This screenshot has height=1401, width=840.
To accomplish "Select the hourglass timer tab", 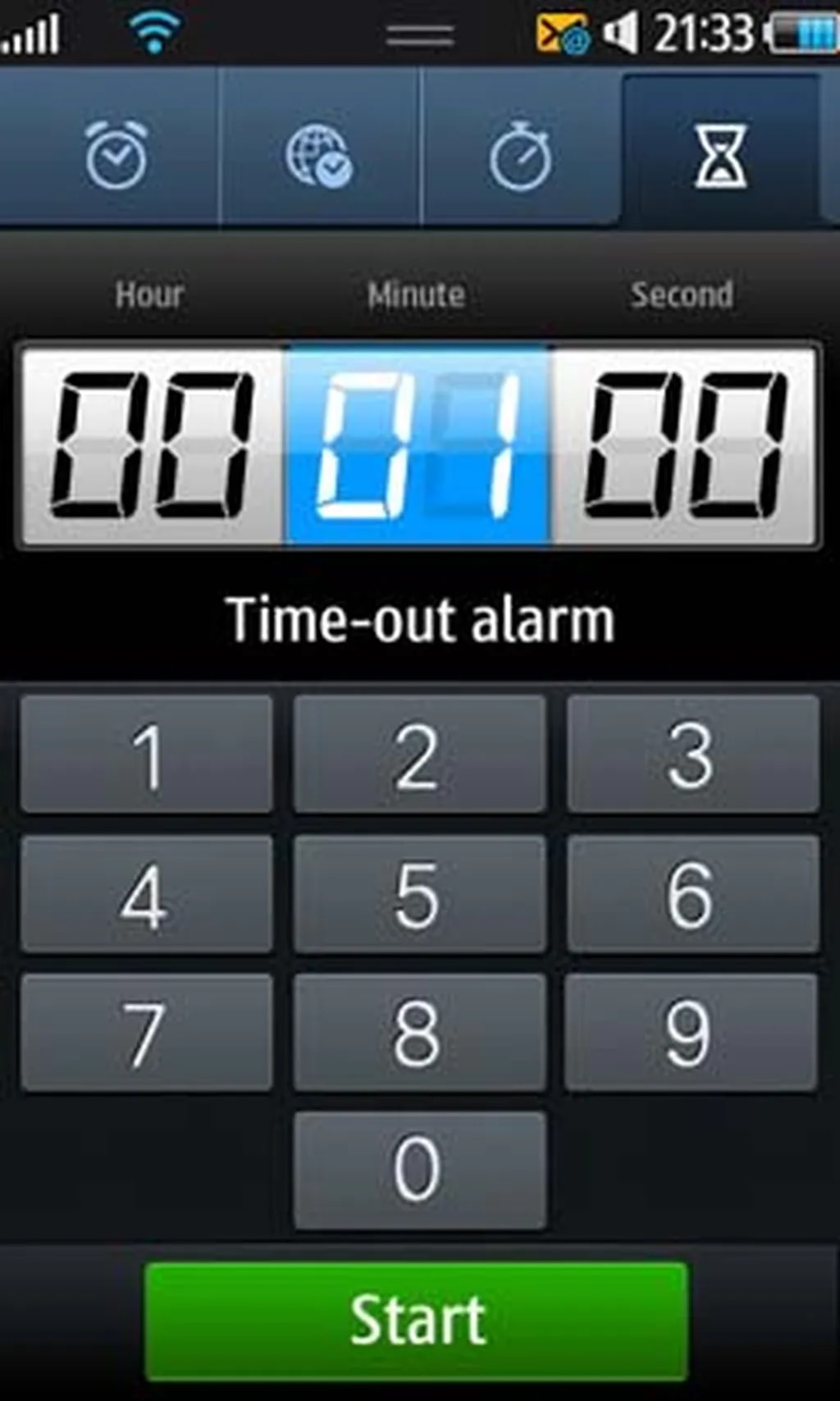I will tap(721, 154).
